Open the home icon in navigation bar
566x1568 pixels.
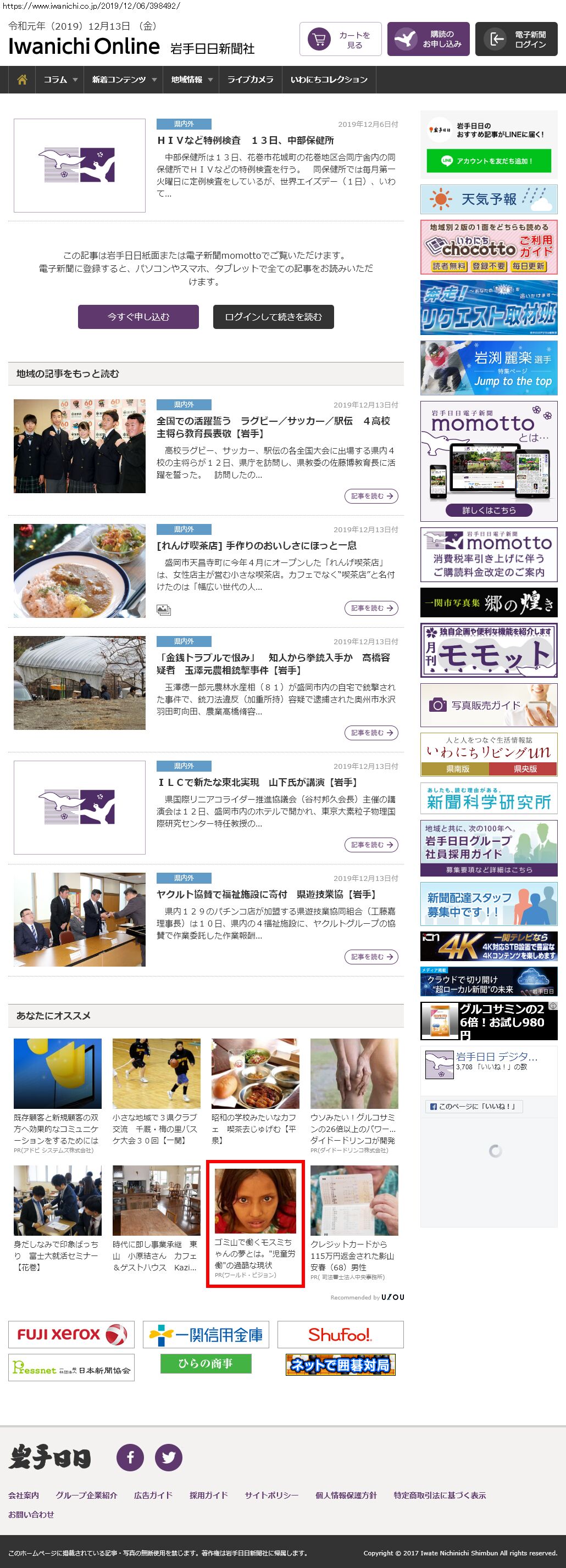tap(23, 80)
